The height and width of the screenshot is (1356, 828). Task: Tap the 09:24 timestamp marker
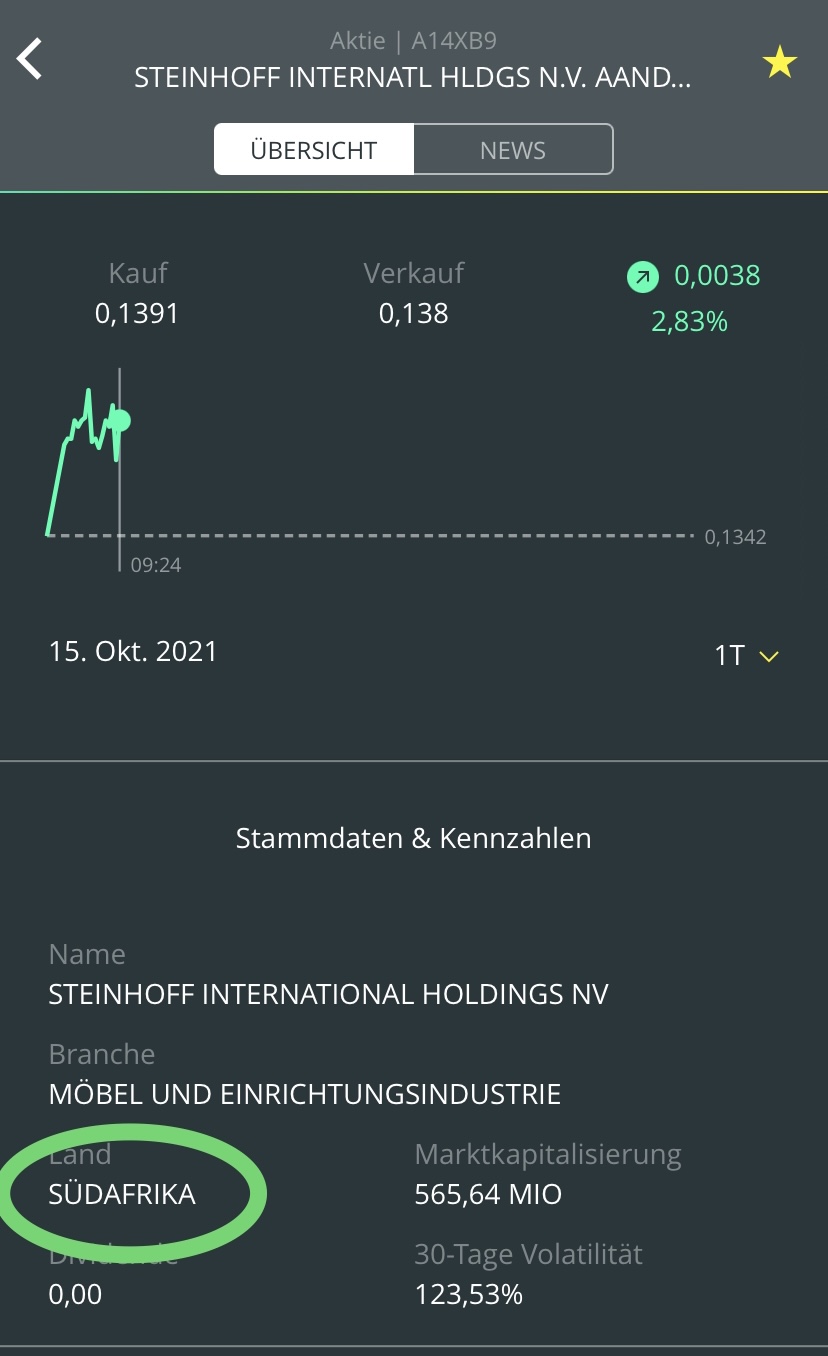pos(155,566)
